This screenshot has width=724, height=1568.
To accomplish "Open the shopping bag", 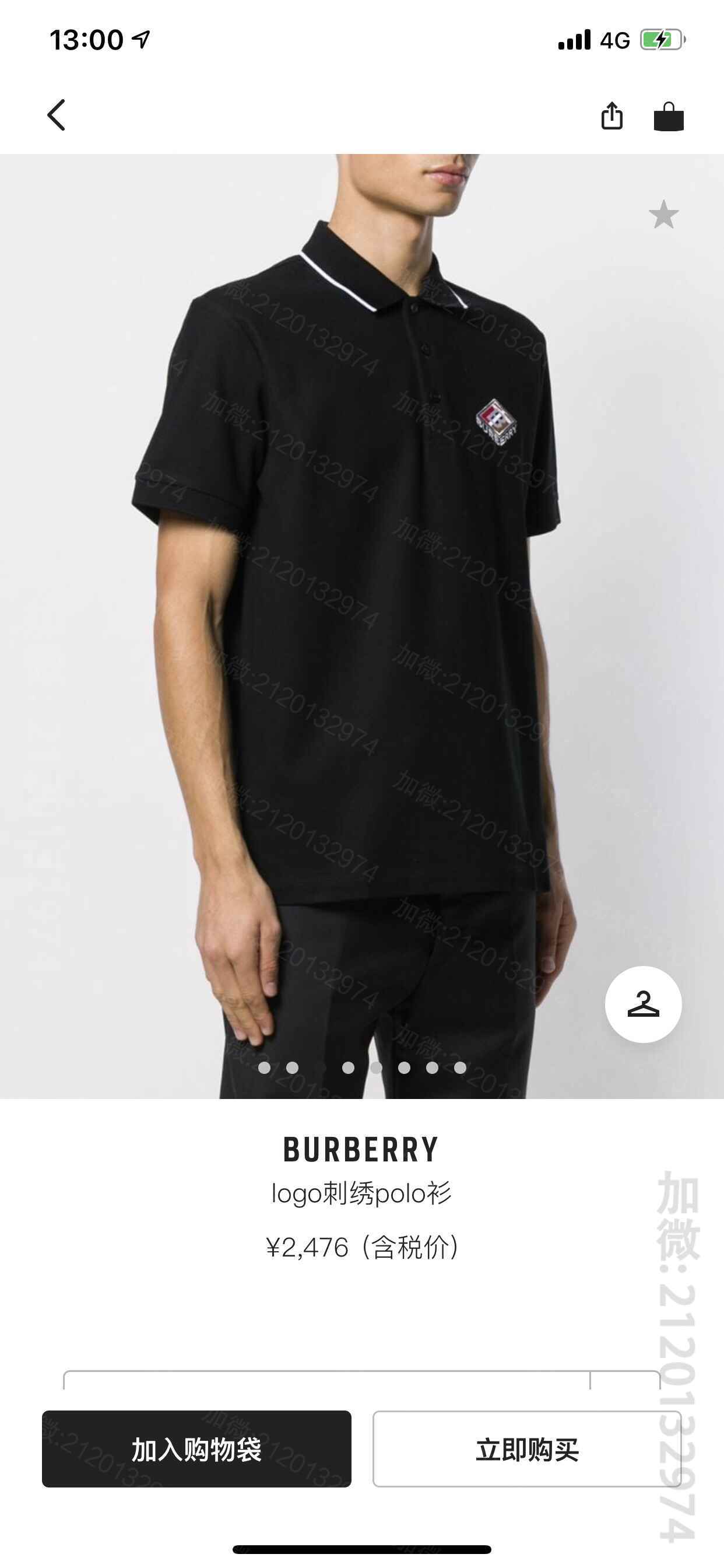I will click(x=669, y=116).
